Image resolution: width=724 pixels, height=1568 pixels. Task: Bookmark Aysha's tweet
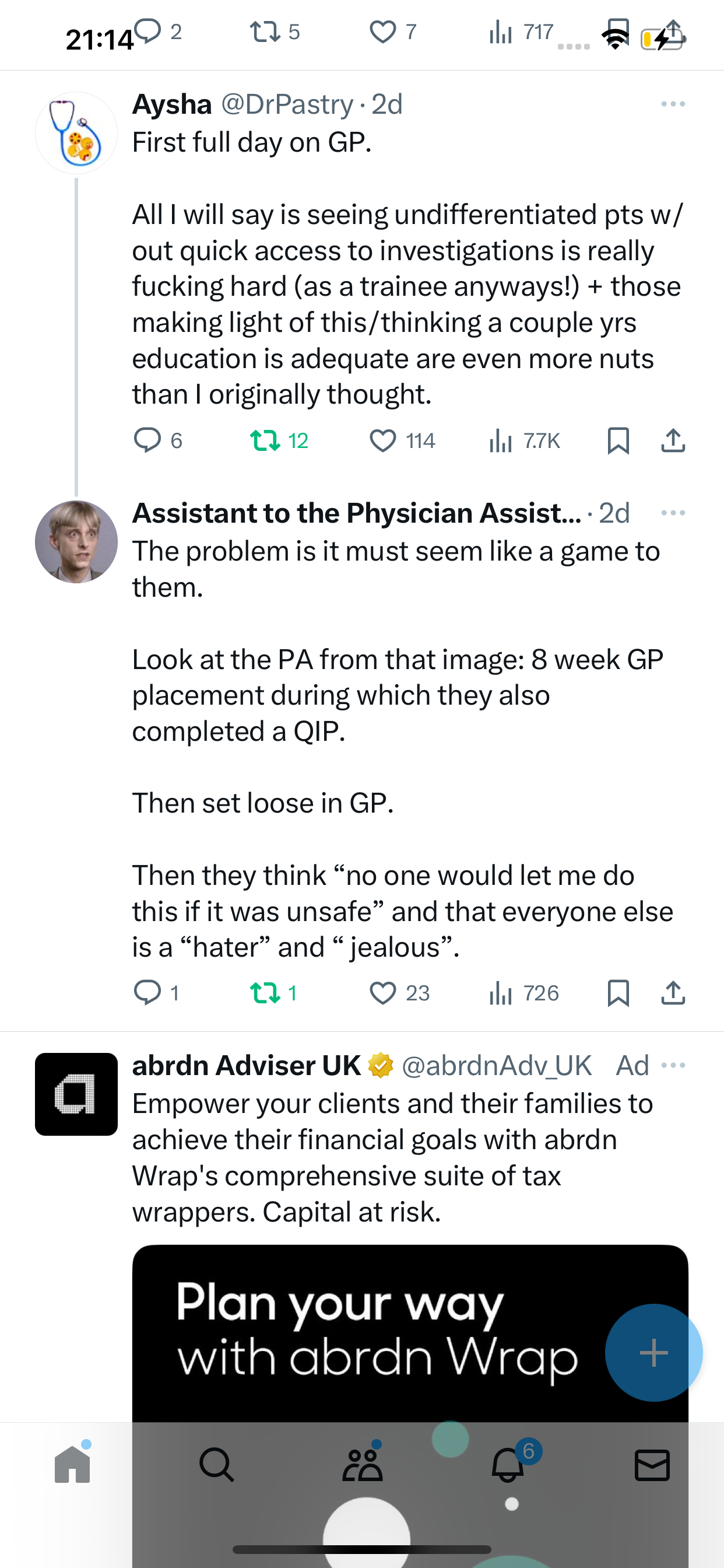(618, 440)
